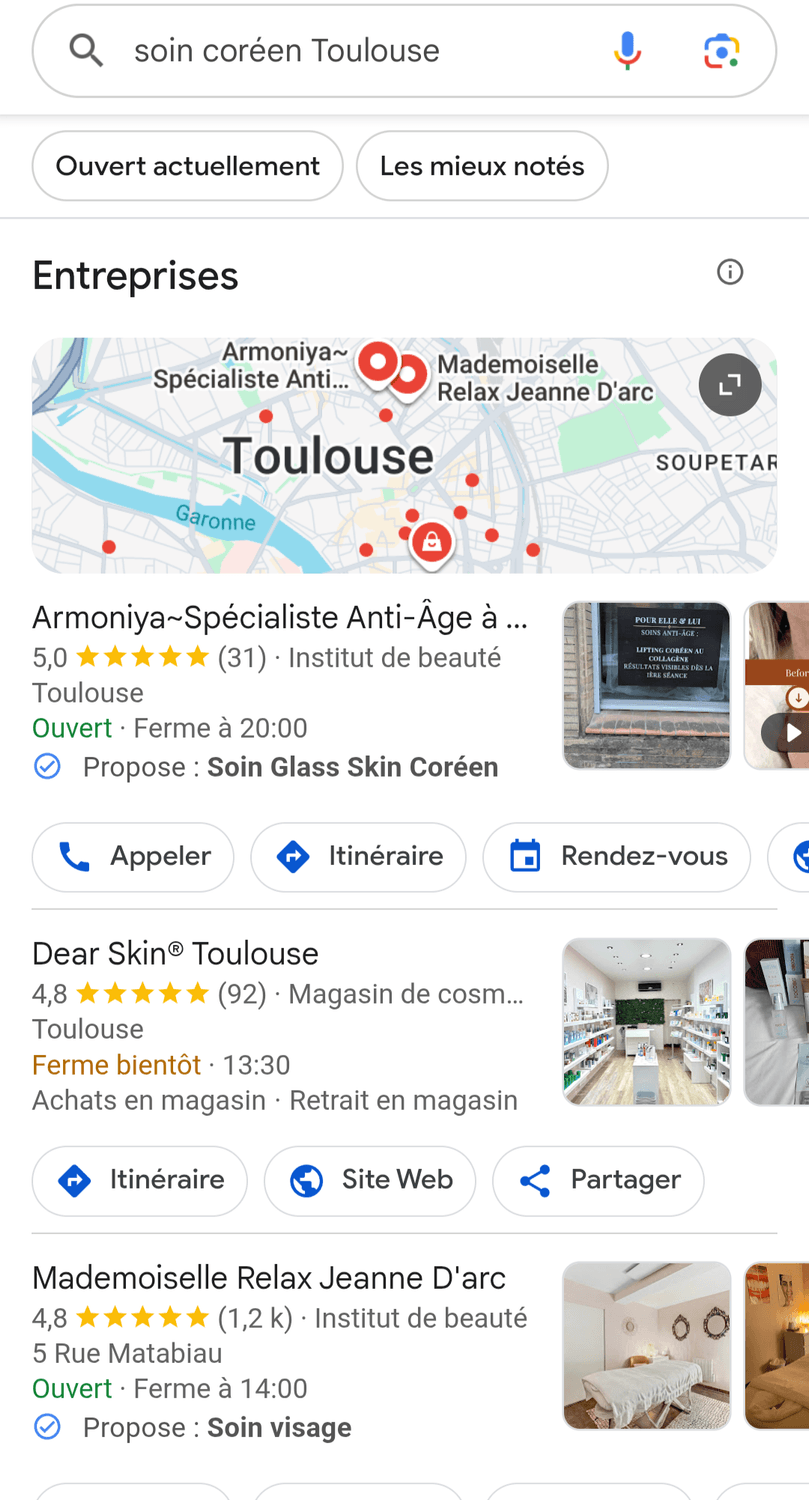809x1500 pixels.
Task: Expand the Toulouse map
Action: (x=730, y=385)
